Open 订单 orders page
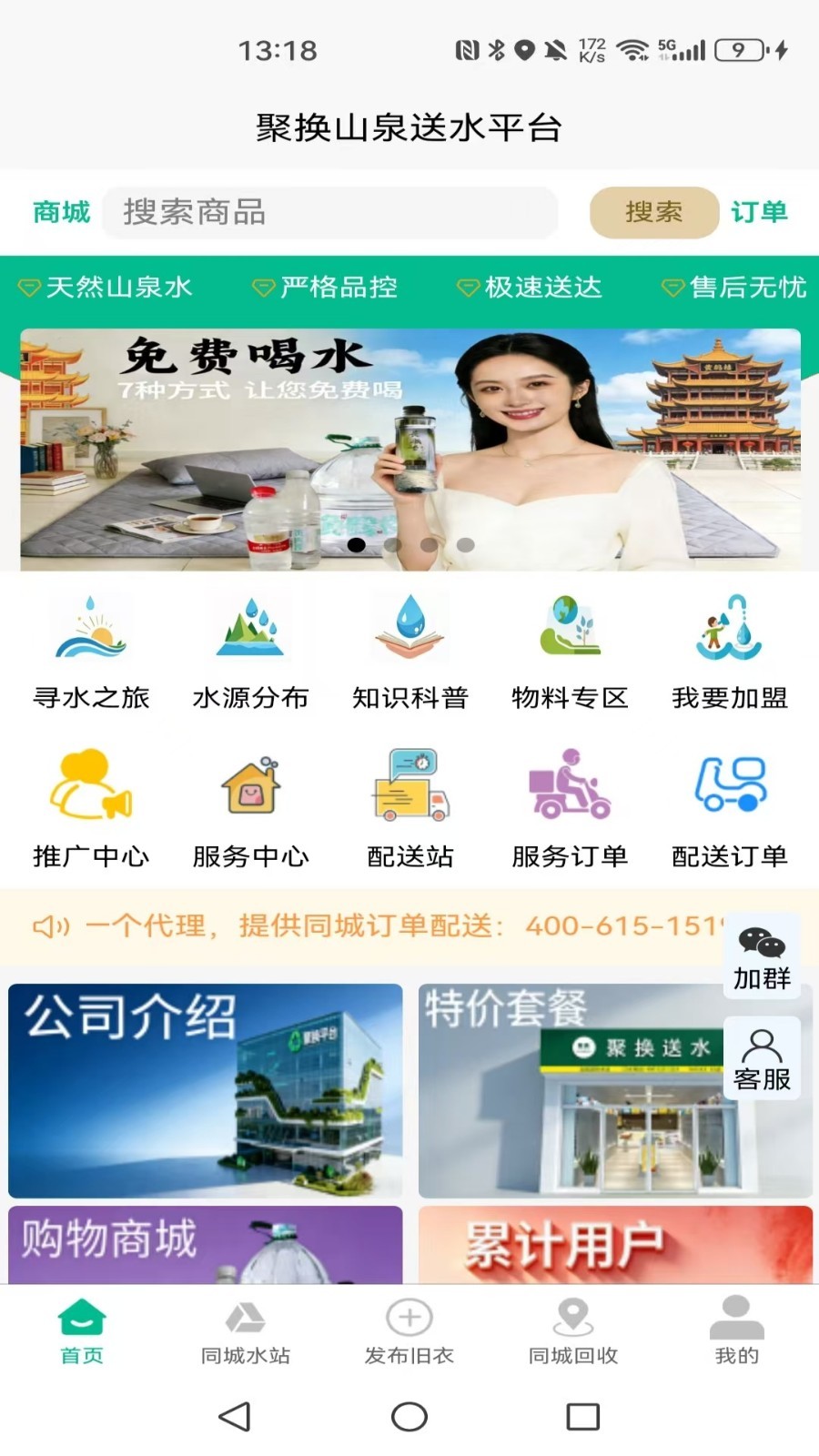 click(x=759, y=213)
